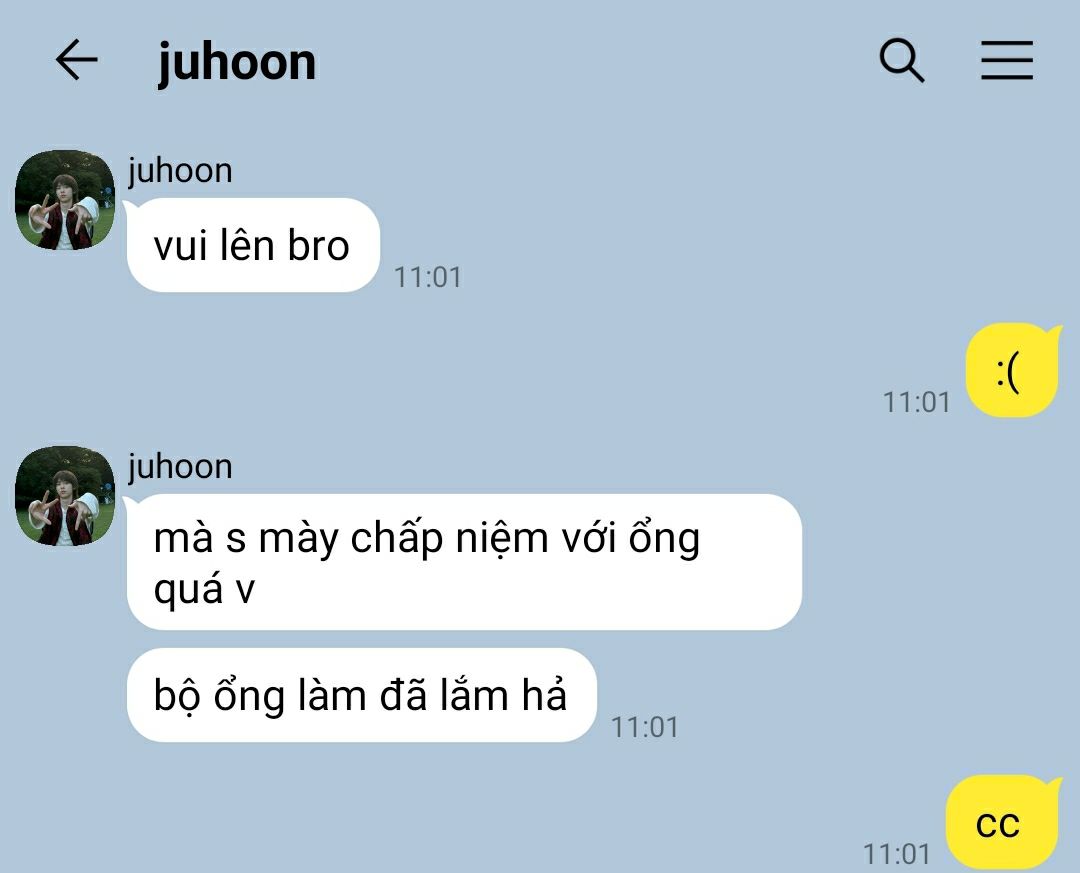Viewport: 1080px width, 873px height.
Task: Search within the juhoon conversation
Action: pyautogui.click(x=901, y=61)
